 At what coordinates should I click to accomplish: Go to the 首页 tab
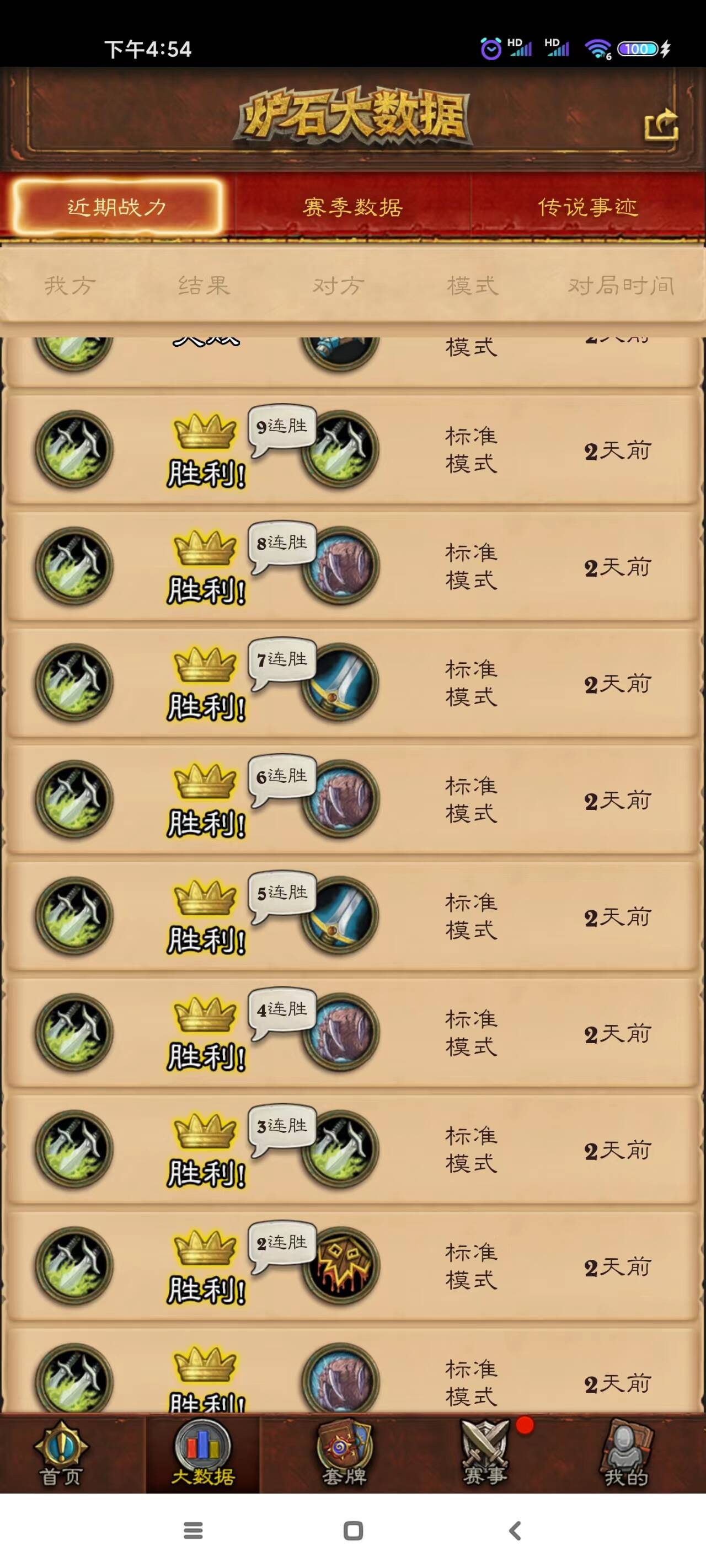click(x=60, y=1456)
